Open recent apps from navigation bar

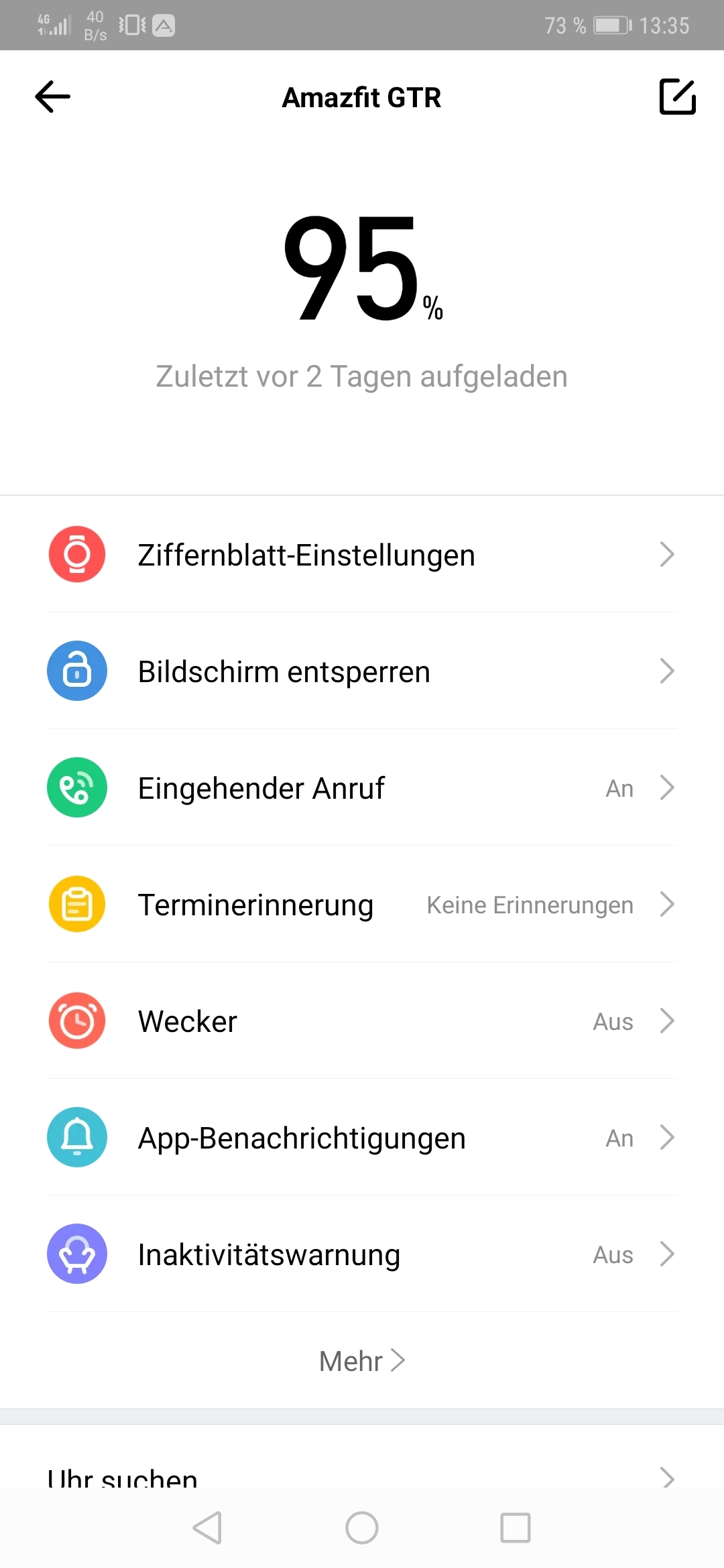click(x=516, y=1528)
